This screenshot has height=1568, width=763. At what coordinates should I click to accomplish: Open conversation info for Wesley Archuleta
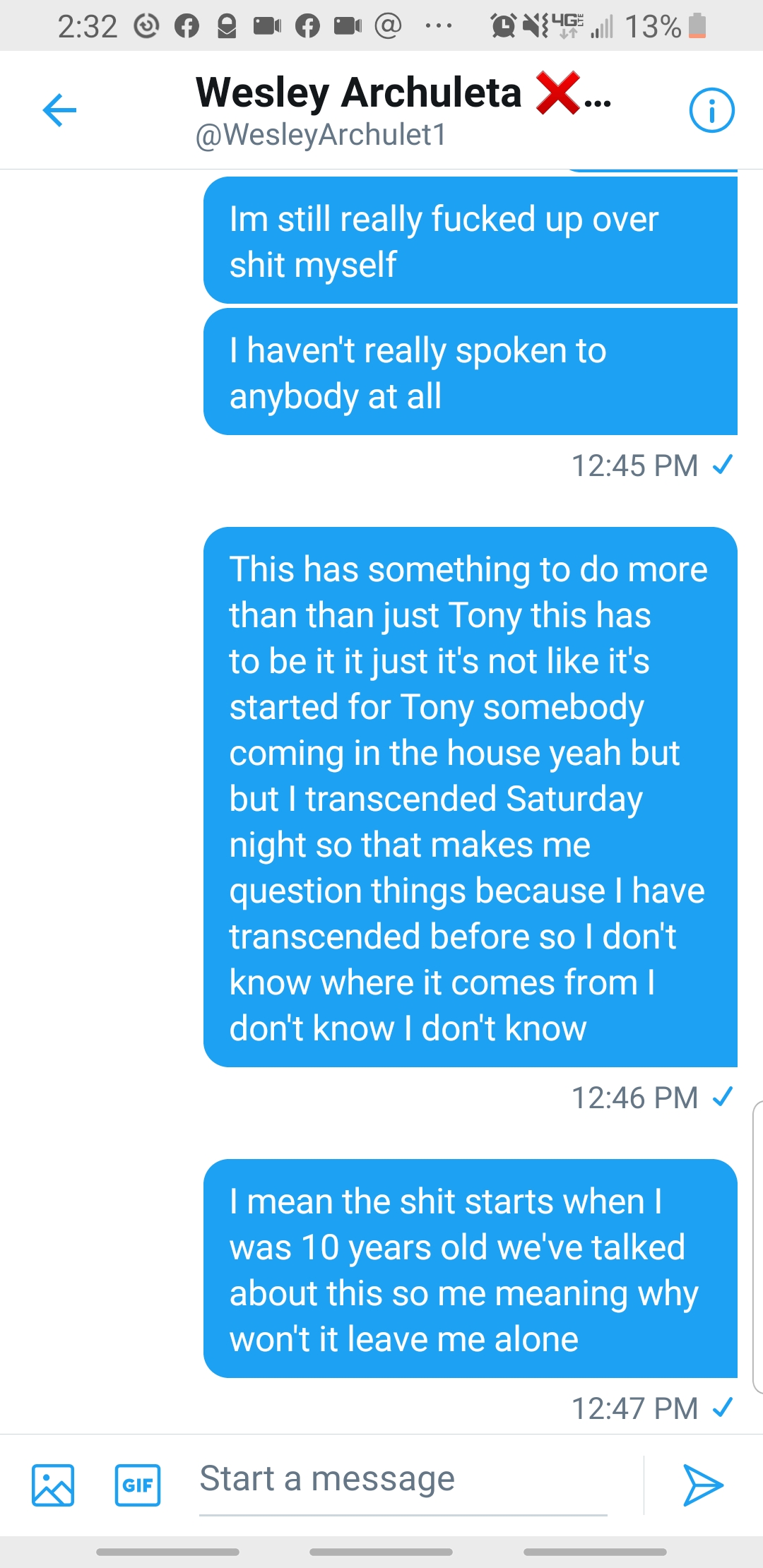[x=711, y=110]
